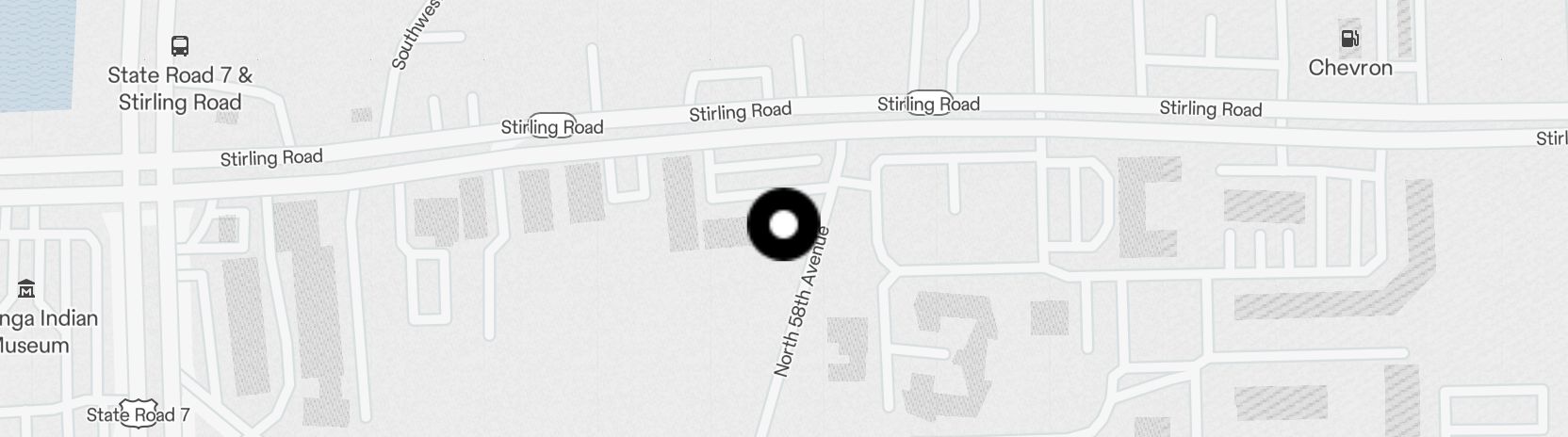Screen dimensions: 1568x437
Task: Open the Chevron gas station marker
Action: (x=1350, y=40)
